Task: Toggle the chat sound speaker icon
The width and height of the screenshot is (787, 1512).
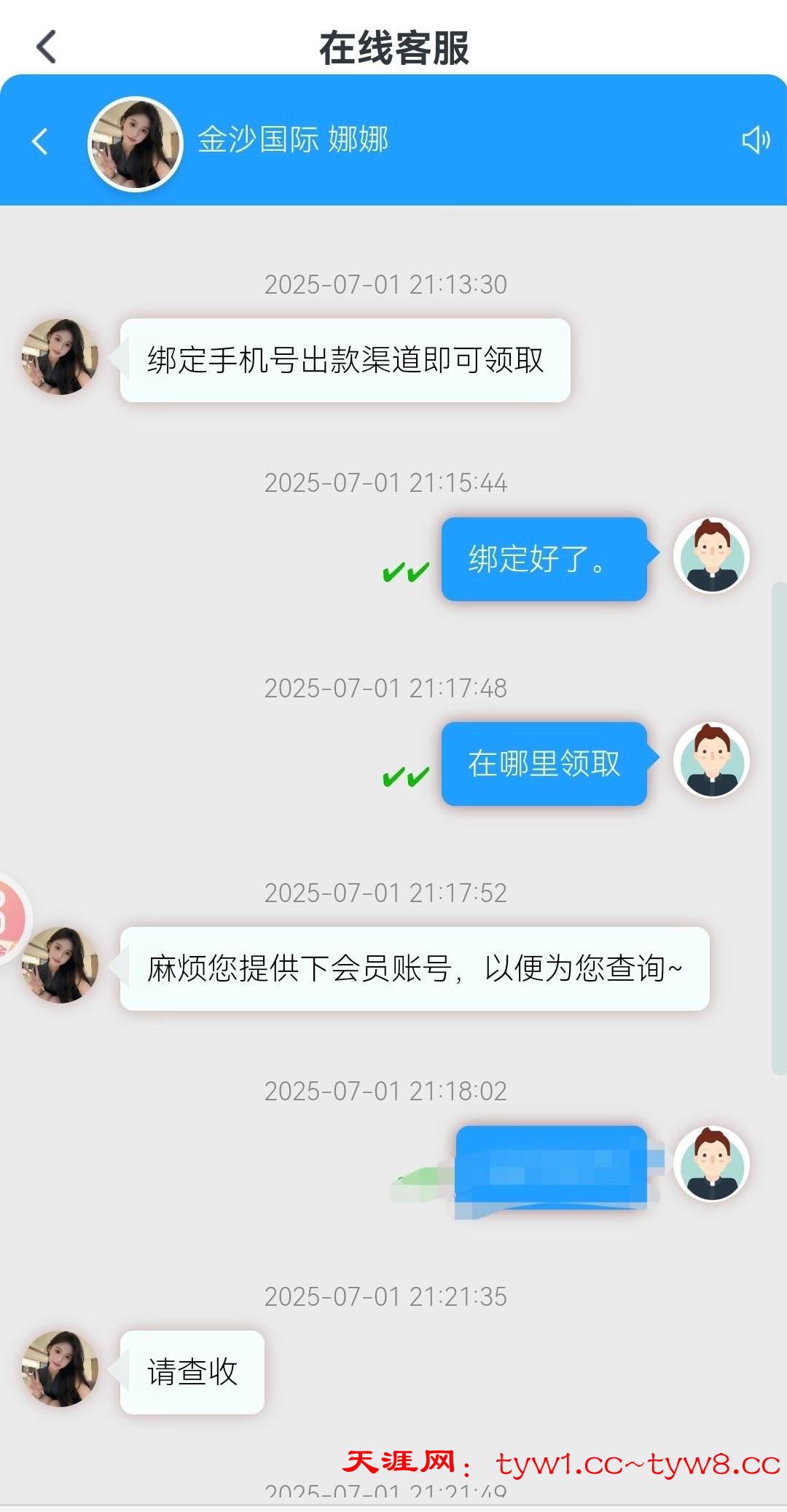Action: pyautogui.click(x=756, y=139)
